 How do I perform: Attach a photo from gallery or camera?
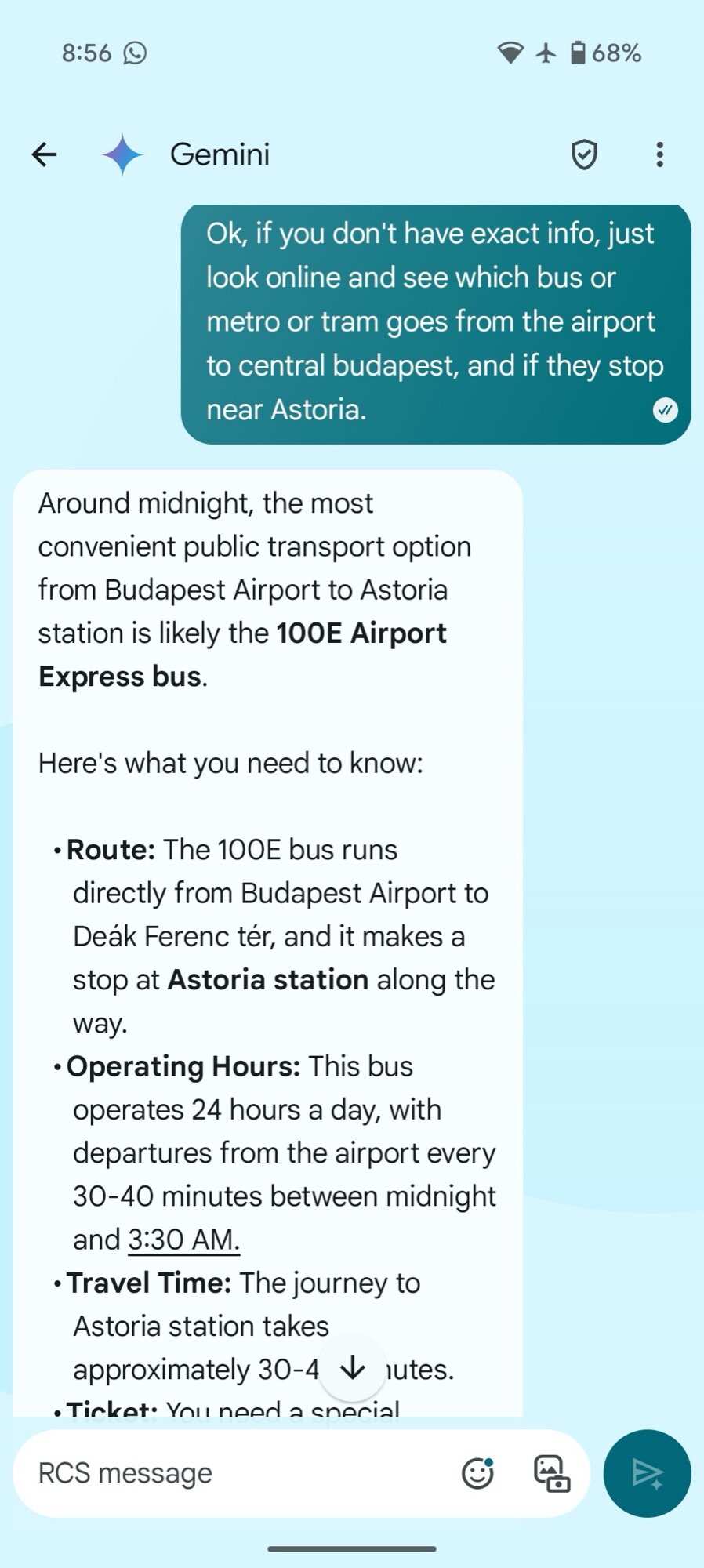click(551, 1473)
